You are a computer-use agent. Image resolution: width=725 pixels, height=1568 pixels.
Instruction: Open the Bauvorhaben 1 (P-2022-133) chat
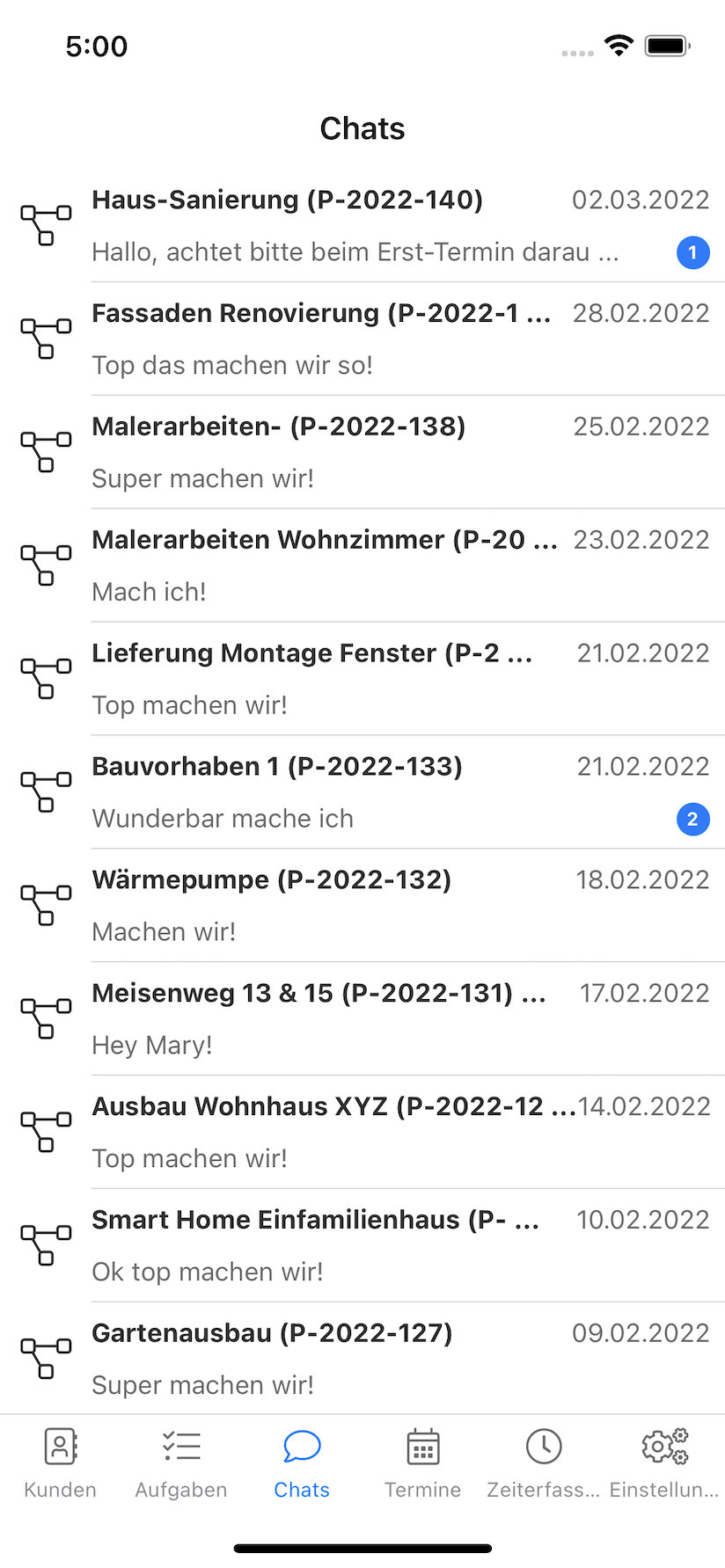[362, 793]
